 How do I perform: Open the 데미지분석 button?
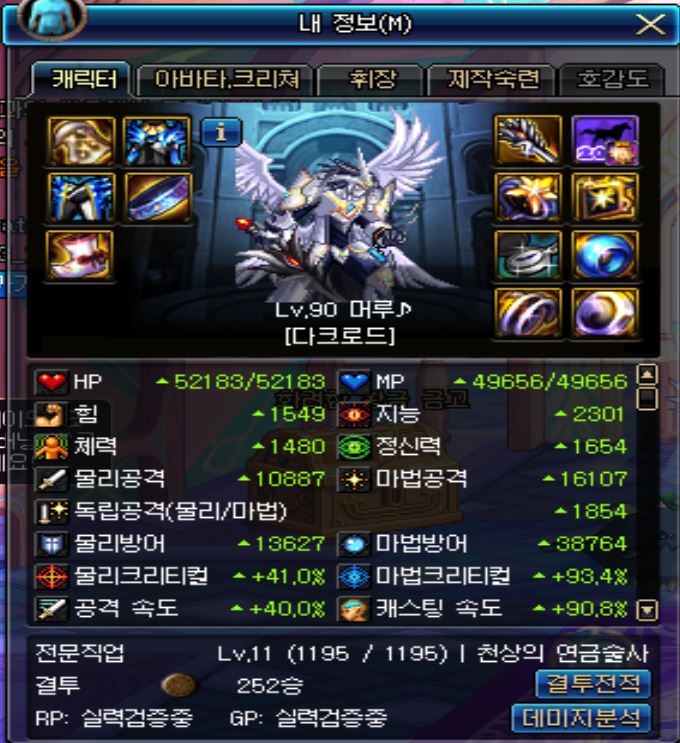click(x=582, y=717)
